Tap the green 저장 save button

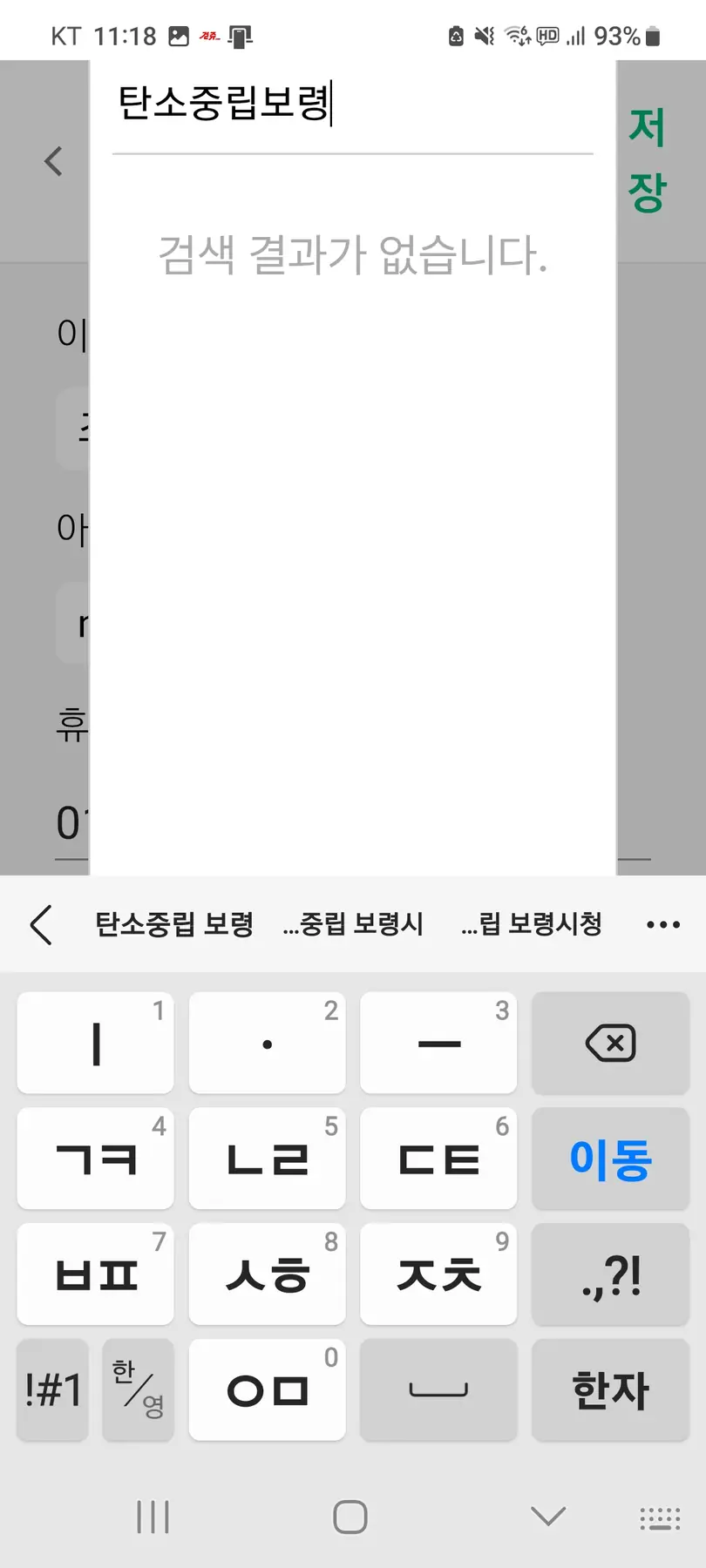tap(647, 160)
